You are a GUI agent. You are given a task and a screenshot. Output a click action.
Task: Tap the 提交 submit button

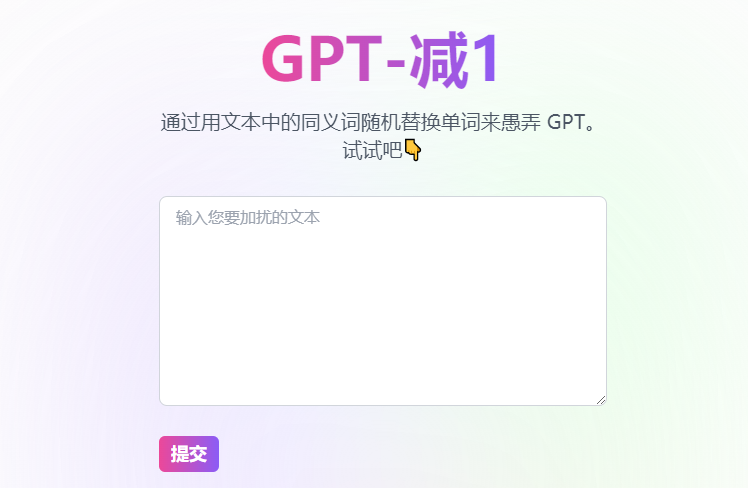pos(189,454)
